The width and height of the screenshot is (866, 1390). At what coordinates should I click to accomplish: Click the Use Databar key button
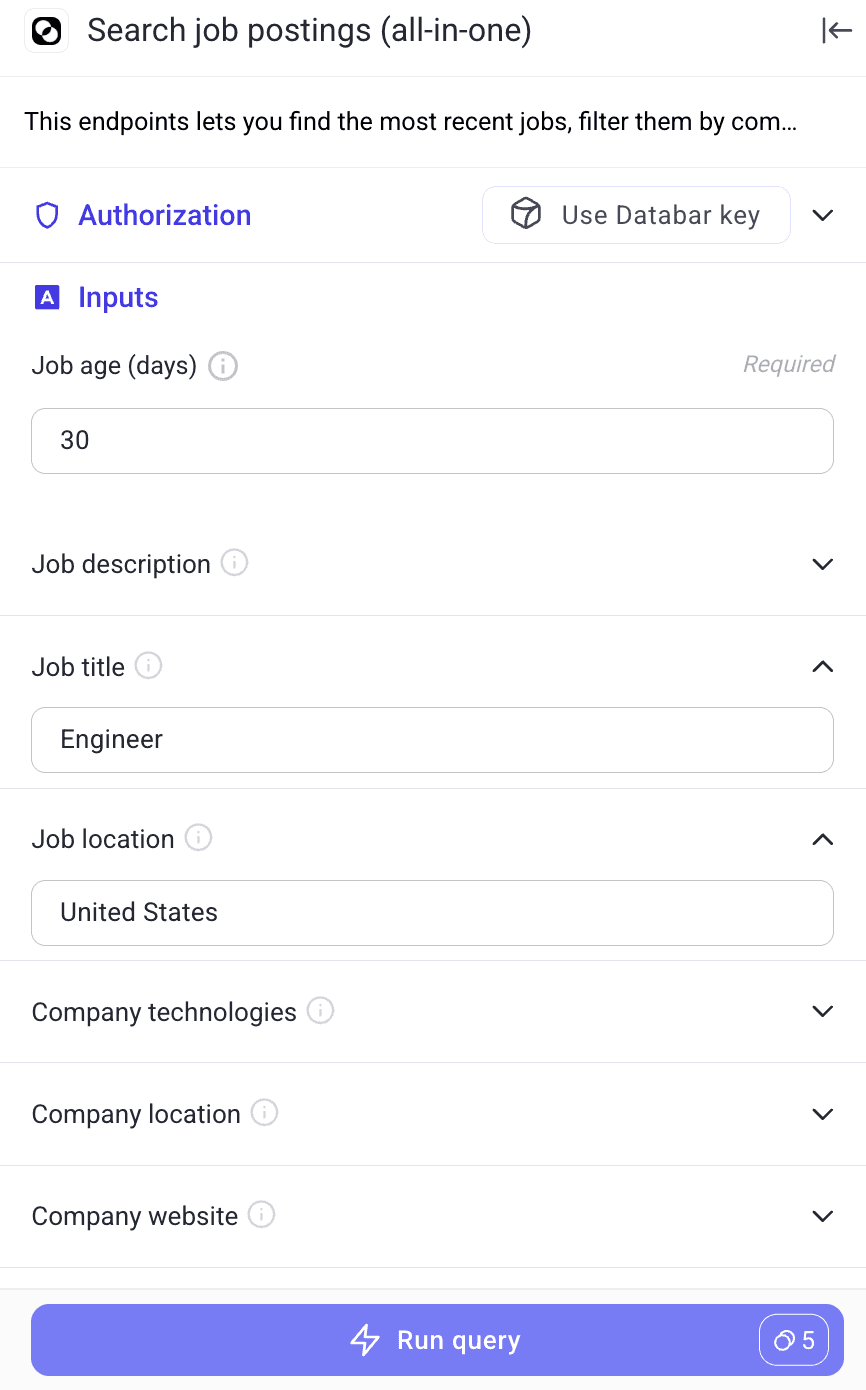(635, 214)
